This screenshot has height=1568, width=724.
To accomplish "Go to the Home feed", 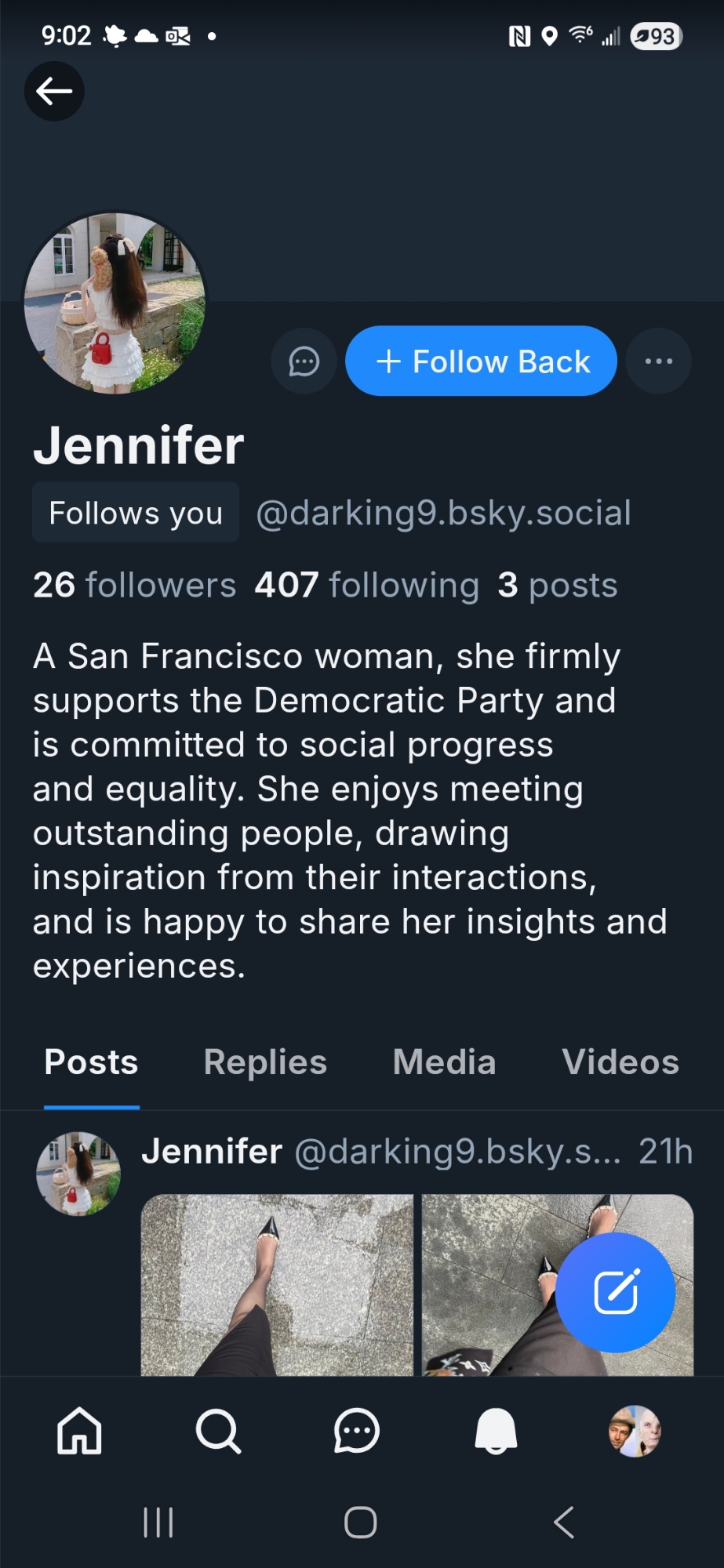I will [x=79, y=1431].
